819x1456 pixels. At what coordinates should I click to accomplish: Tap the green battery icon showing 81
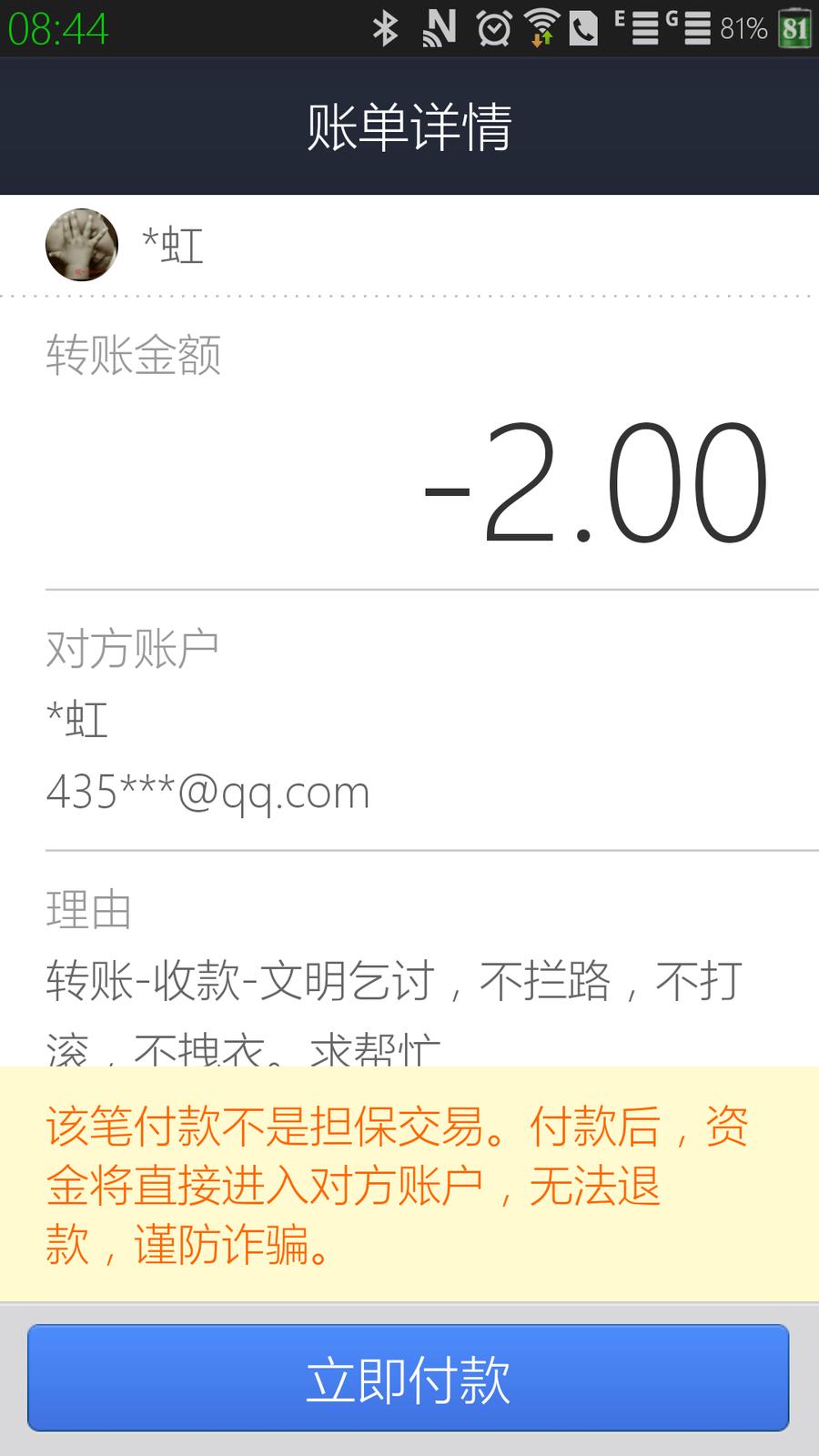point(794,28)
